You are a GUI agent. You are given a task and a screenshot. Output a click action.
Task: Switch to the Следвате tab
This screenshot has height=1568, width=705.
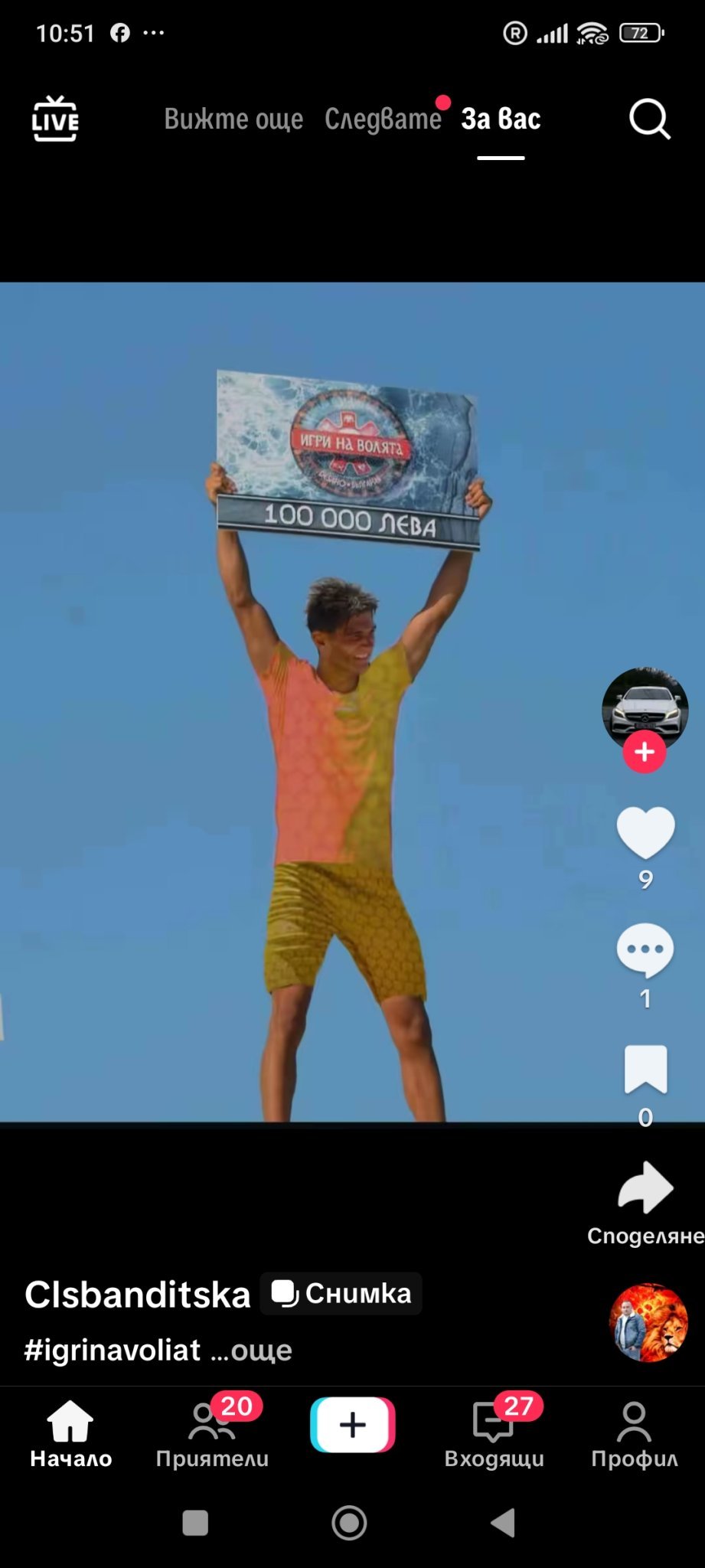coord(383,119)
